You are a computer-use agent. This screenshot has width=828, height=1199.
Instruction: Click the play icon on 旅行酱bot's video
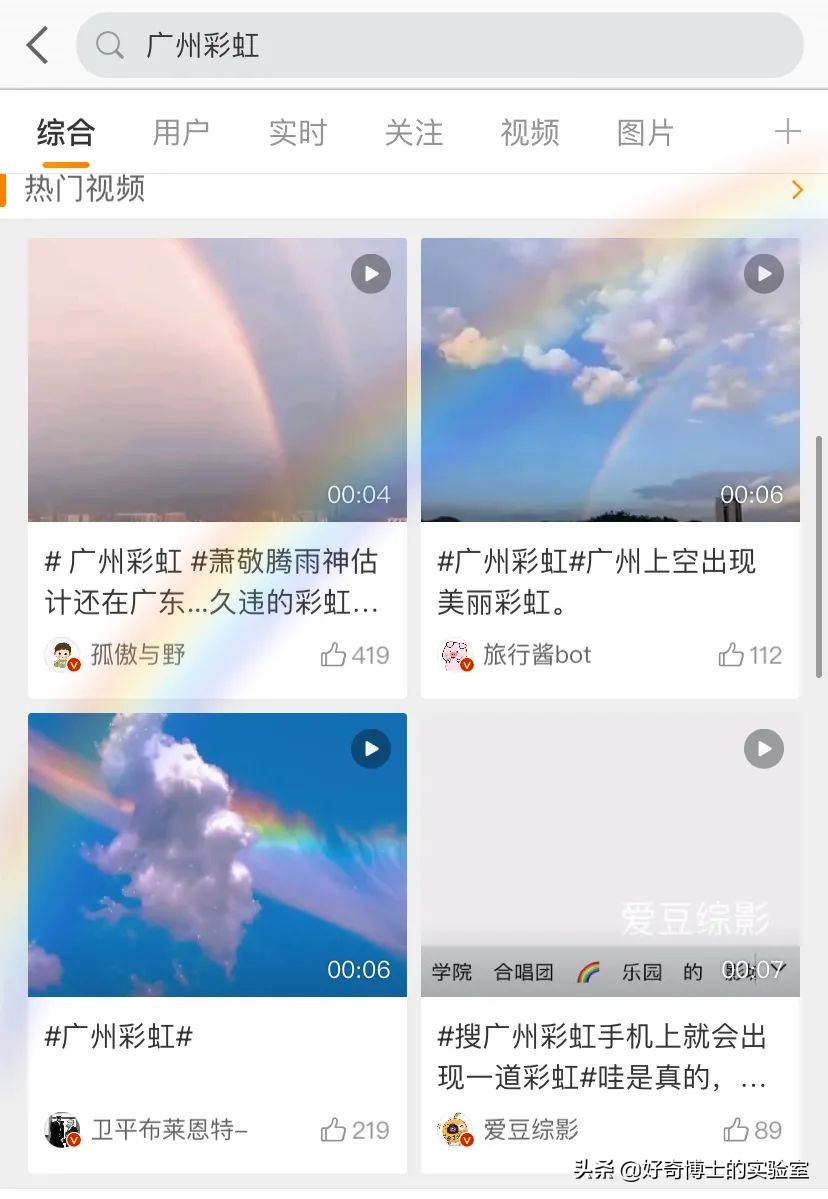[764, 273]
